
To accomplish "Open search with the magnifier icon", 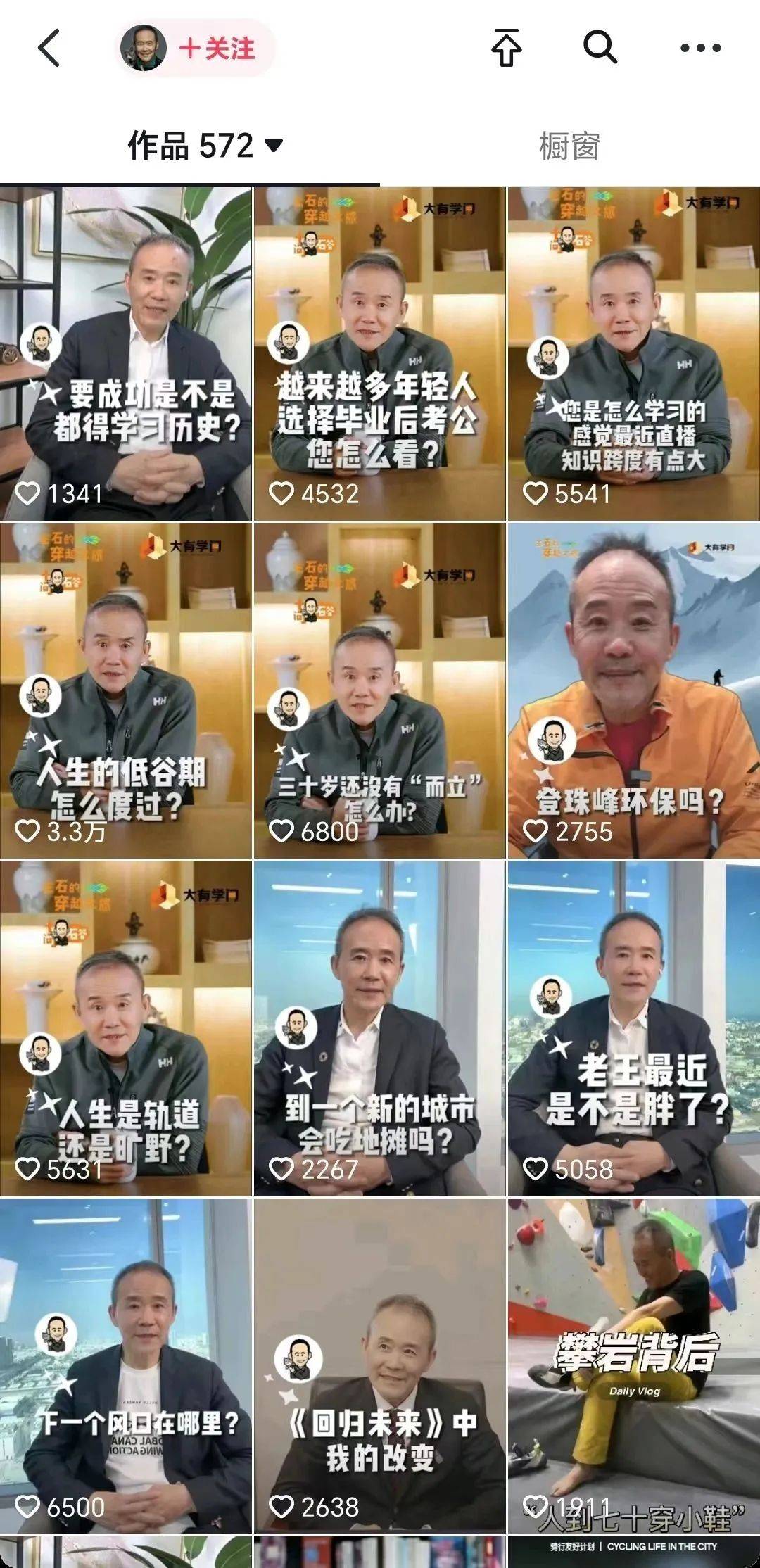I will point(600,47).
